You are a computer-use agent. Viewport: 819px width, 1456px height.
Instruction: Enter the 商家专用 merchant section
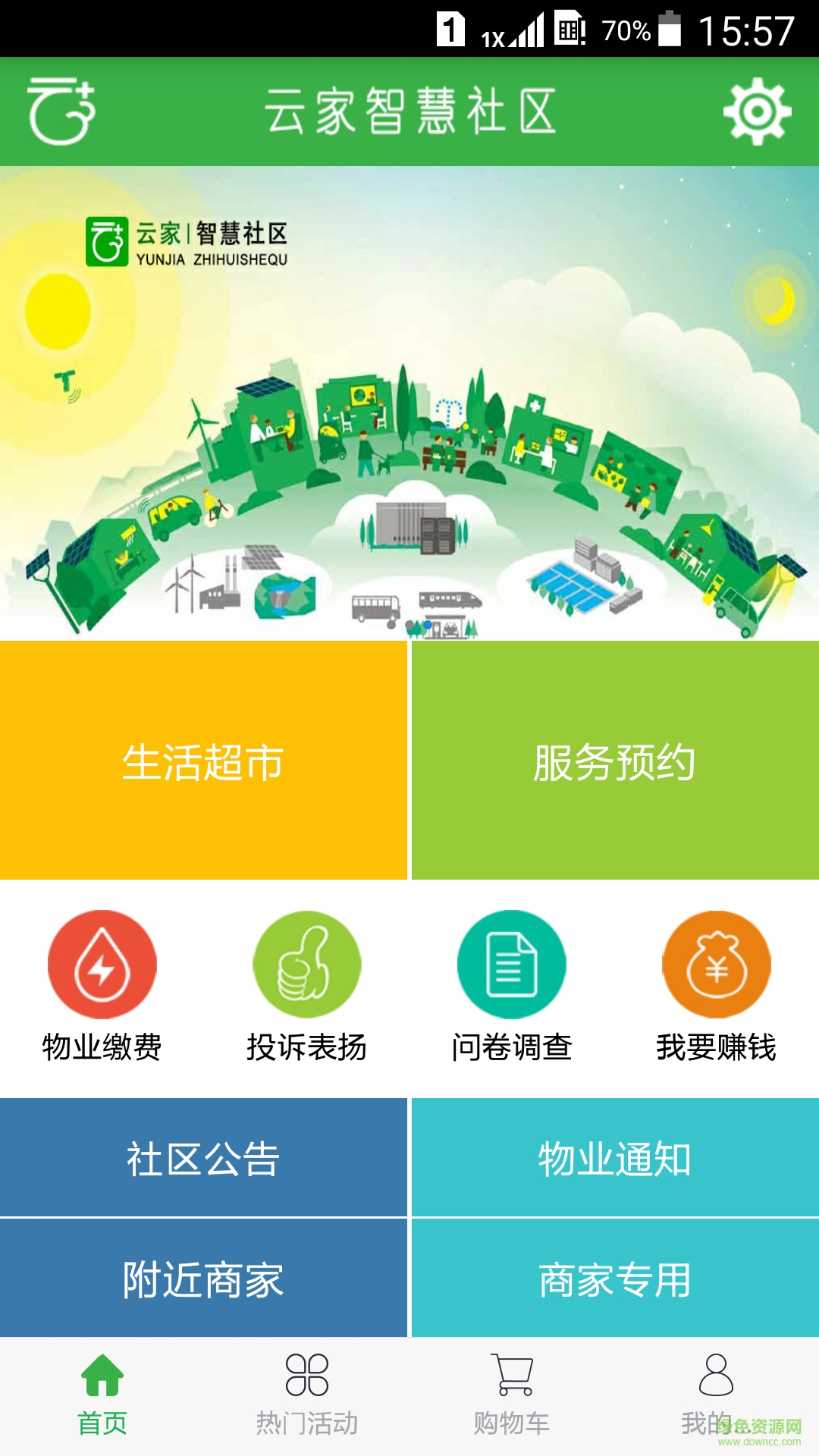click(615, 1279)
